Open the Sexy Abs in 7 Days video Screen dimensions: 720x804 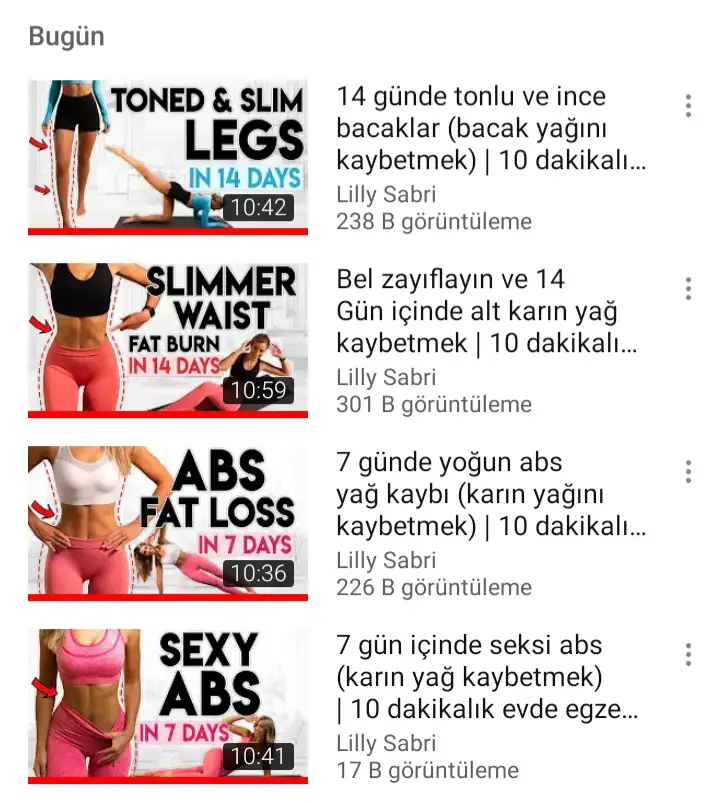click(167, 705)
